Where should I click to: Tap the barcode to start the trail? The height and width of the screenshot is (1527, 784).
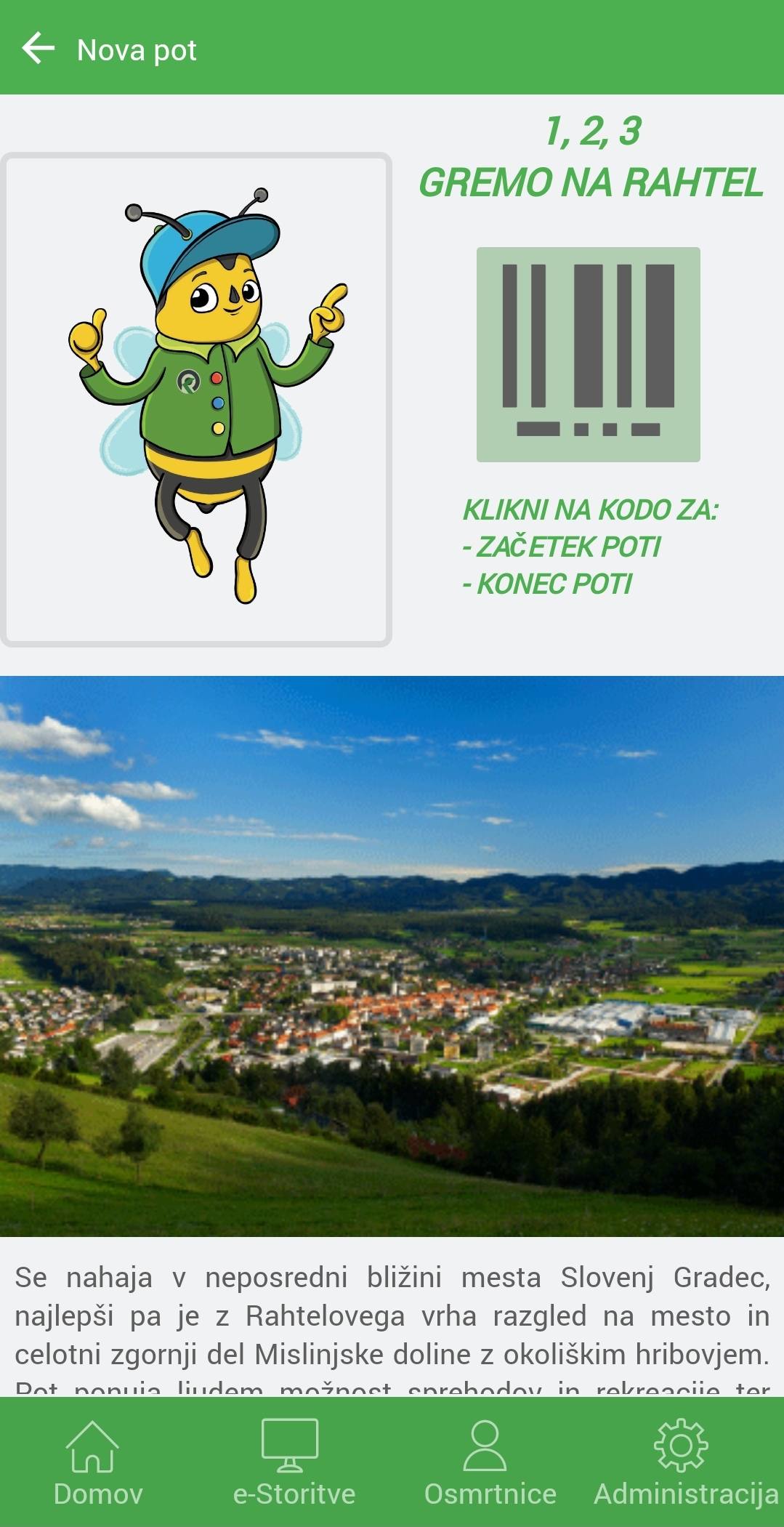588,354
